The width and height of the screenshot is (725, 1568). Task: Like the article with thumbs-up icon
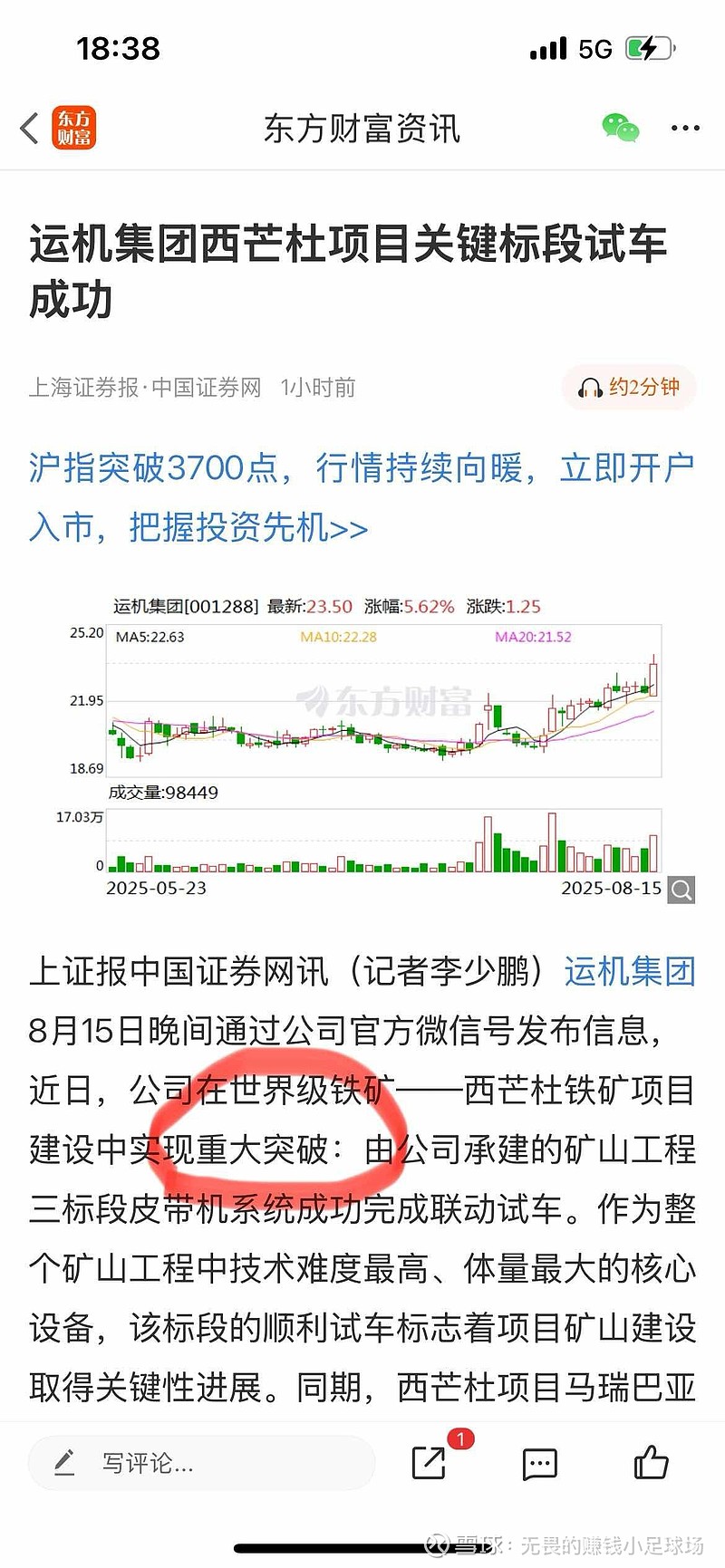pos(651,1462)
